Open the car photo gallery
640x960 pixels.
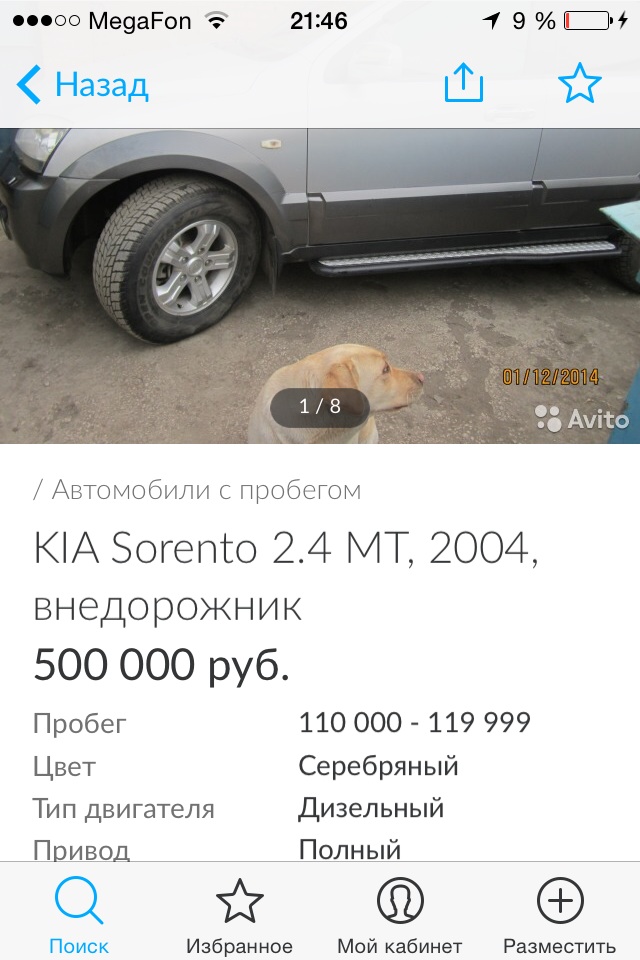point(320,285)
